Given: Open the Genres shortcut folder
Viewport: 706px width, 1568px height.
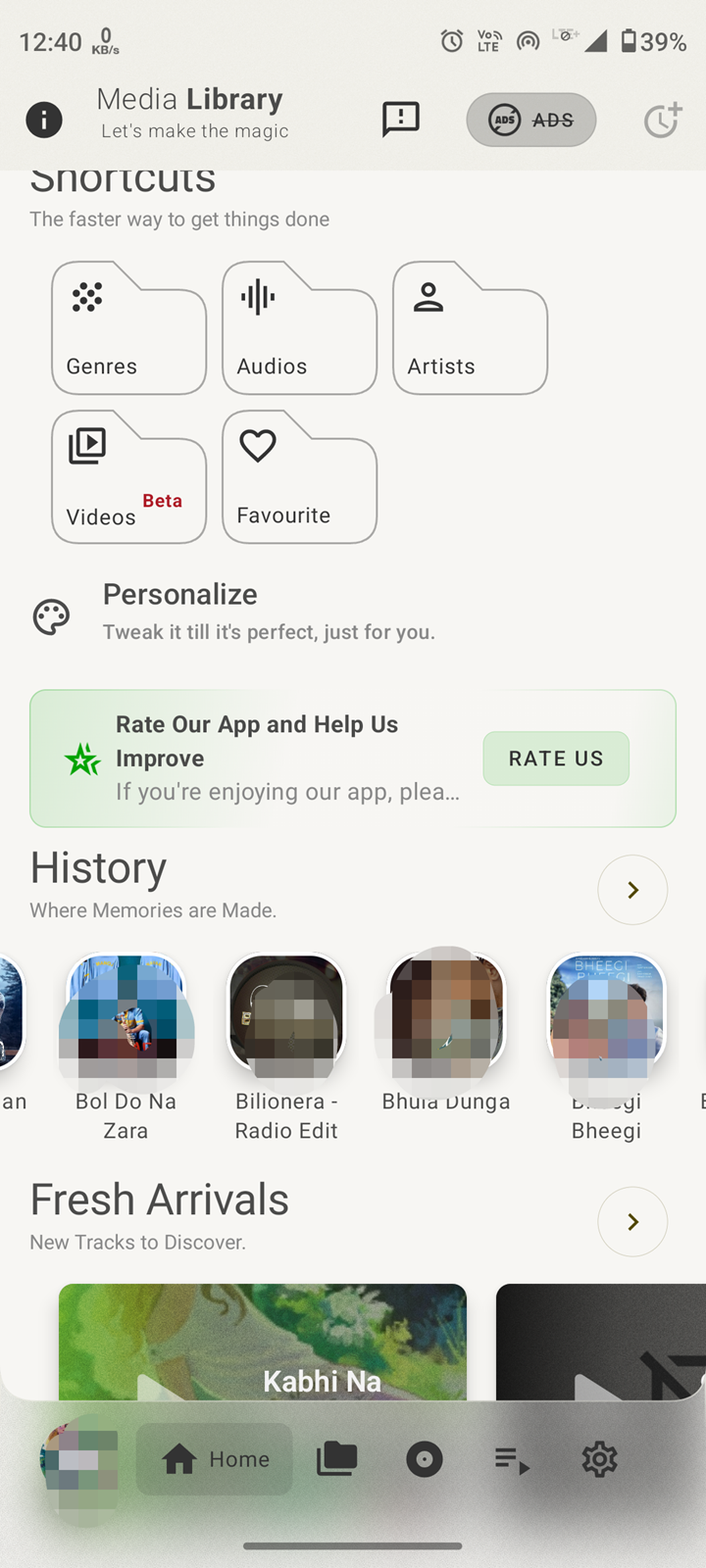Looking at the screenshot, I should click(128, 328).
